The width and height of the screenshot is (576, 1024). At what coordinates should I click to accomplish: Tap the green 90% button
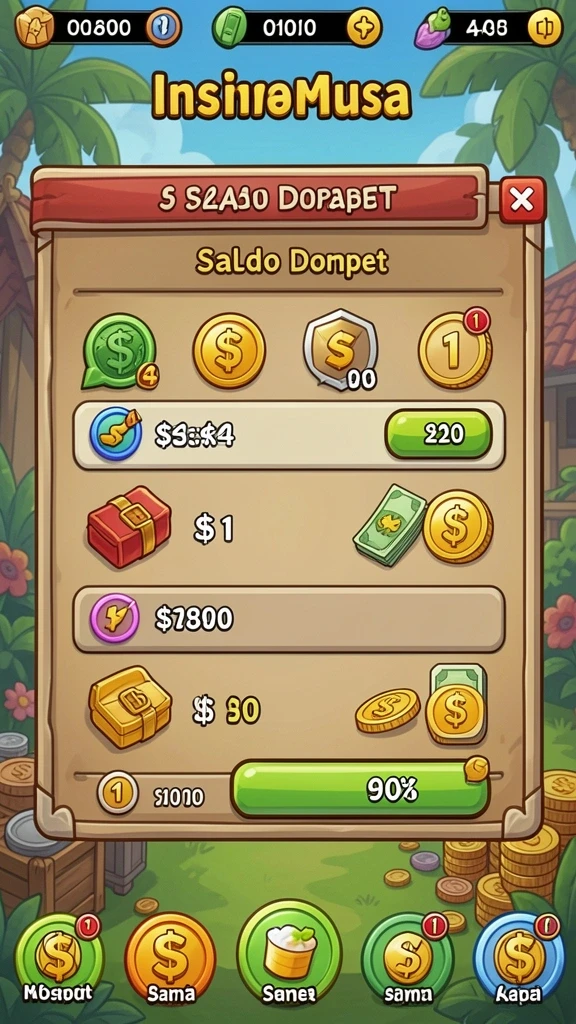pos(360,790)
